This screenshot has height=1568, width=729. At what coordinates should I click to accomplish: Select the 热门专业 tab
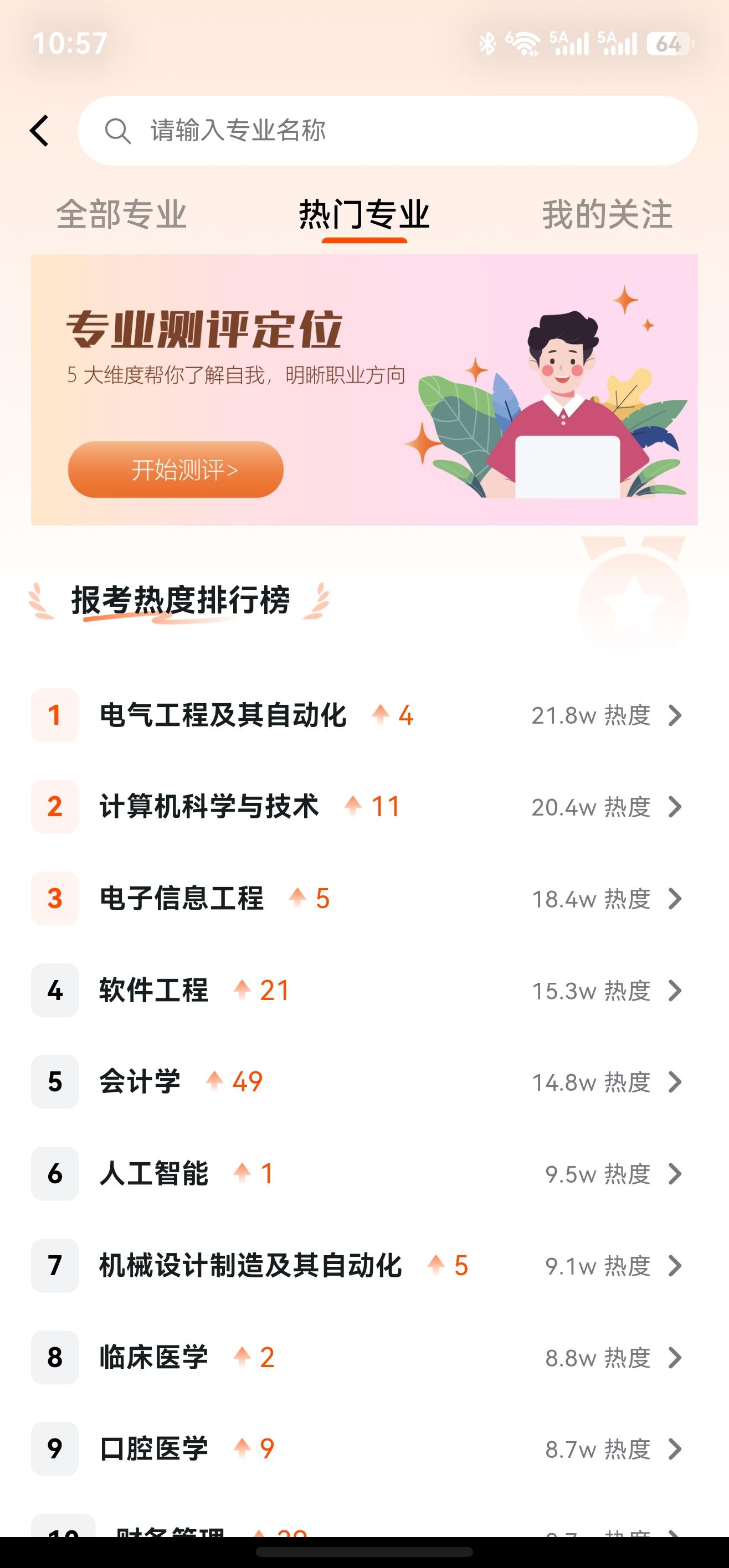[x=364, y=215]
